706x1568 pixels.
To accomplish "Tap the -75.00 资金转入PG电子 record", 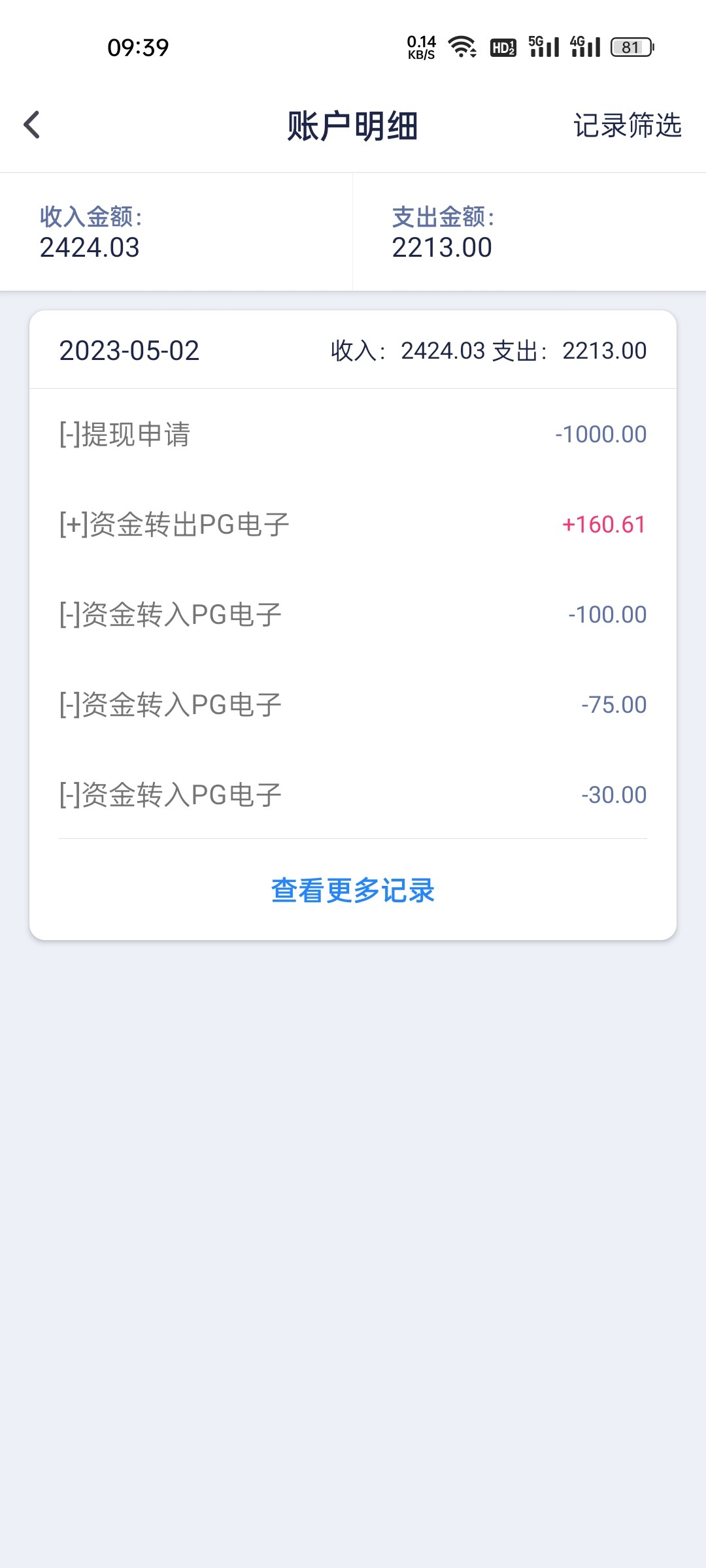I will [x=353, y=704].
